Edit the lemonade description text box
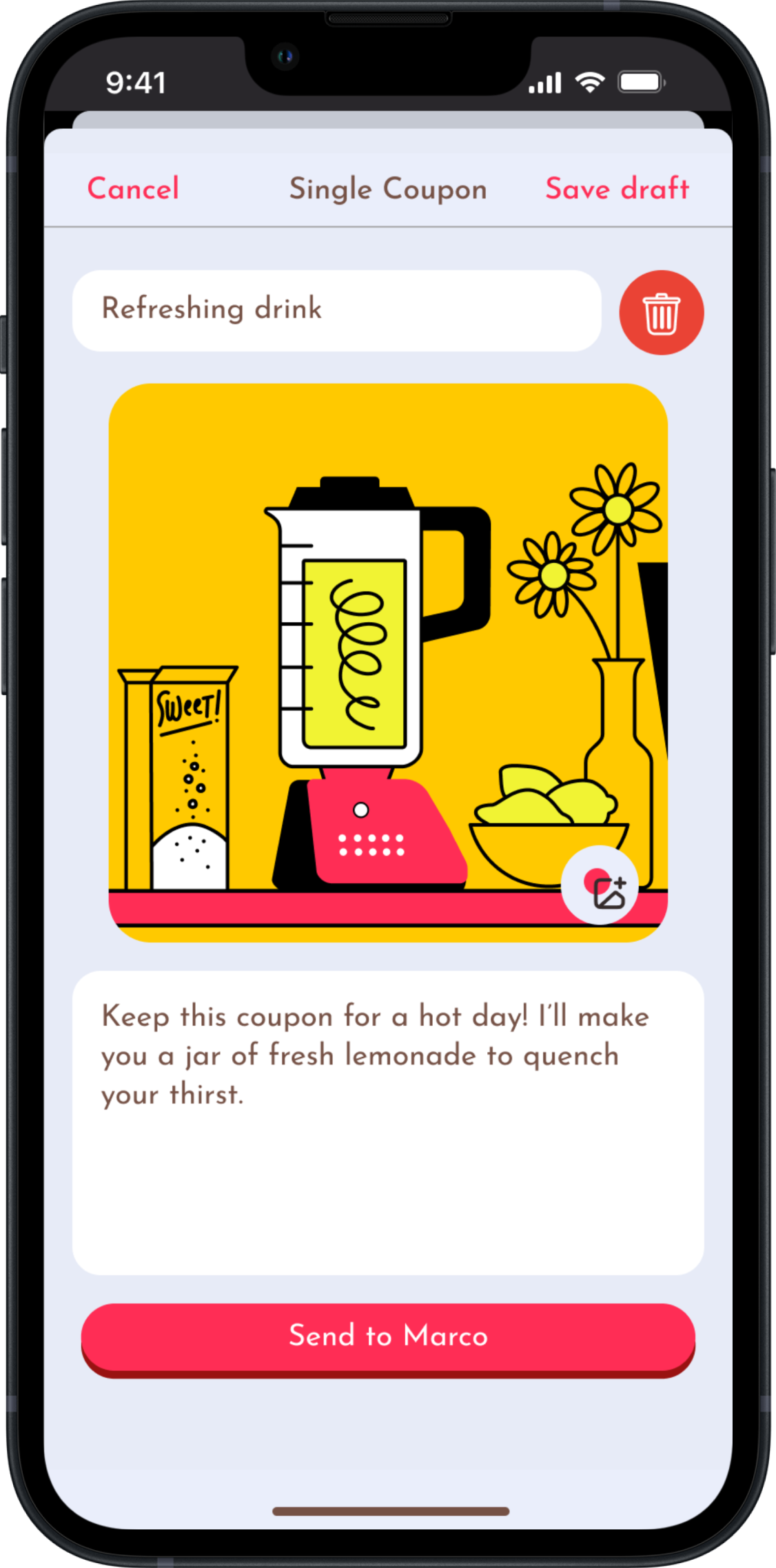Image resolution: width=776 pixels, height=1568 pixels. coord(388,1122)
